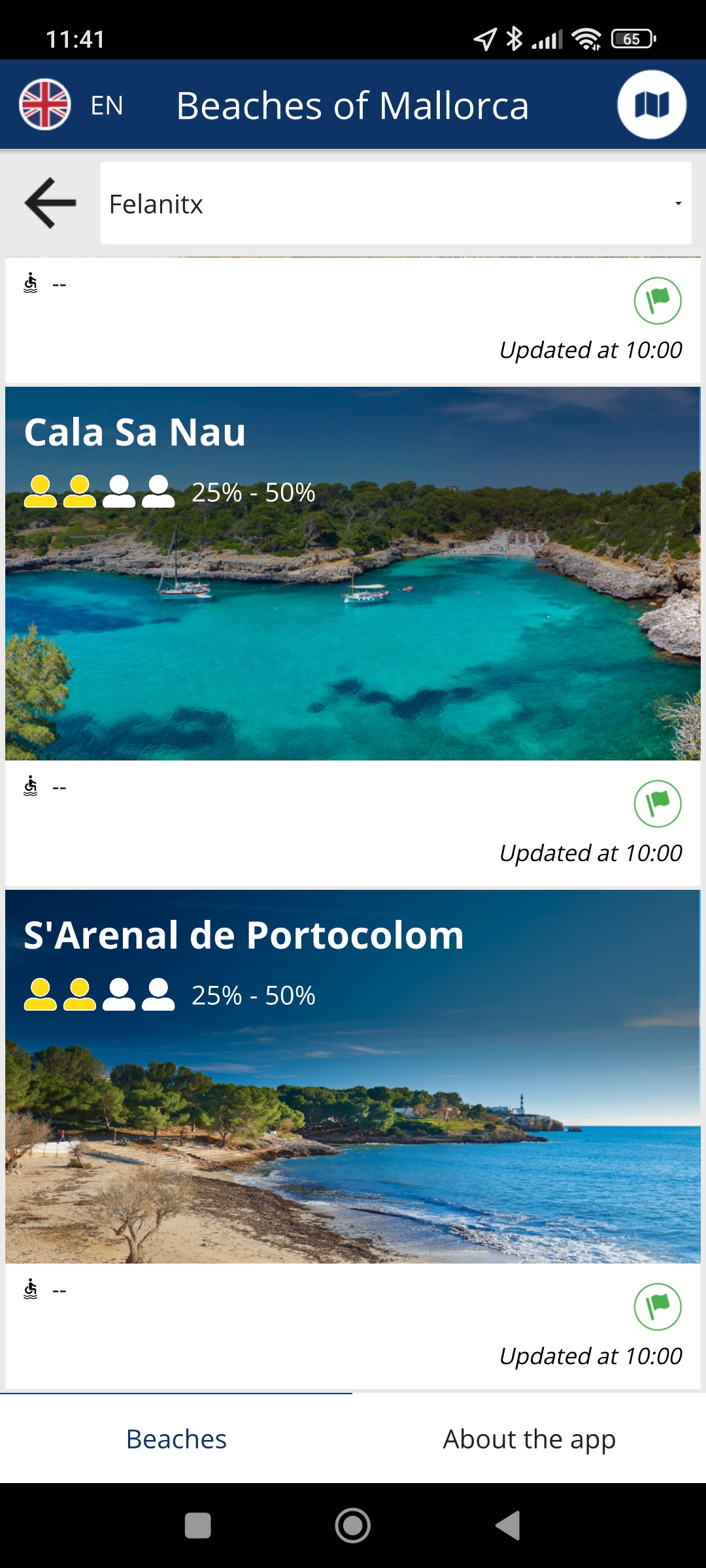
Task: Switch to the About the app tab
Action: [529, 1439]
